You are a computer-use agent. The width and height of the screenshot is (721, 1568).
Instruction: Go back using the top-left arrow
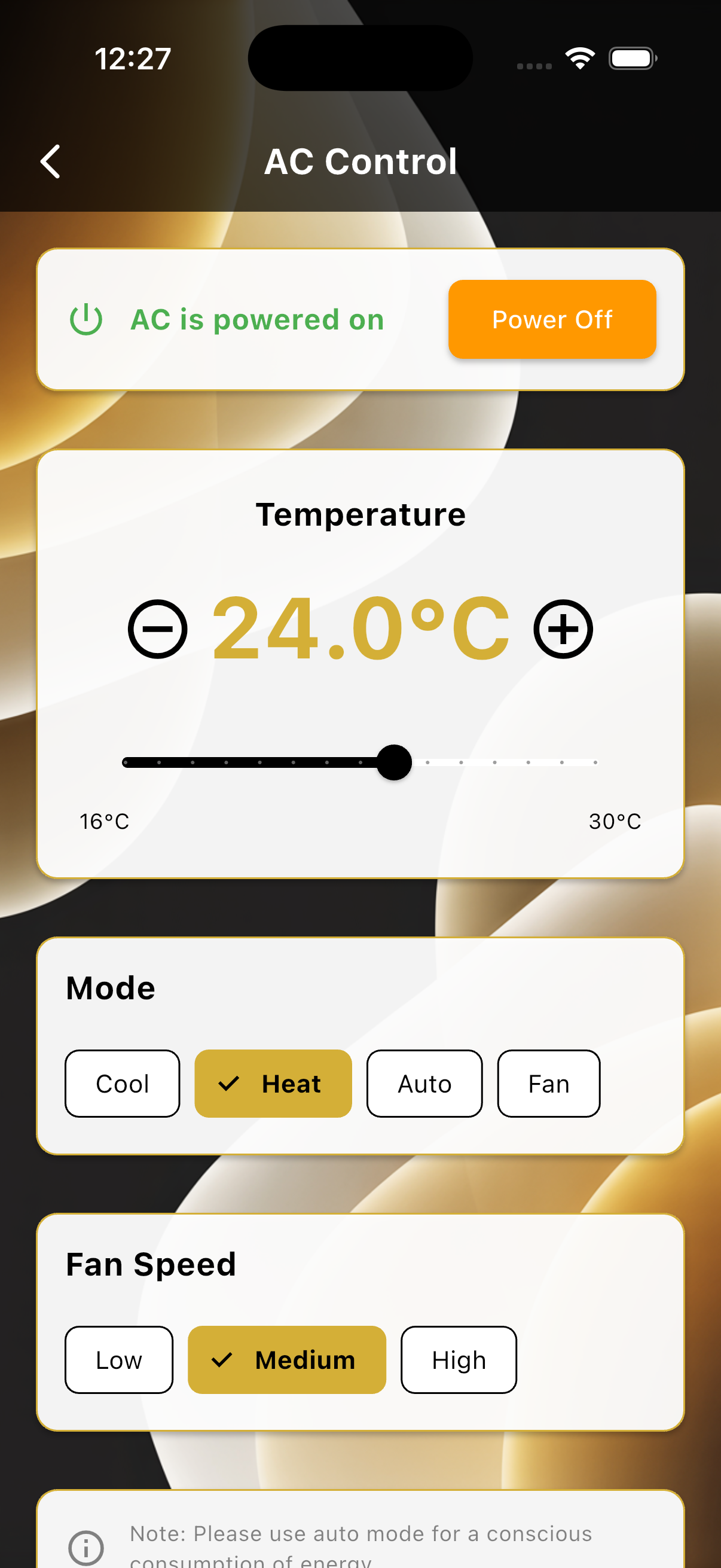(x=50, y=161)
